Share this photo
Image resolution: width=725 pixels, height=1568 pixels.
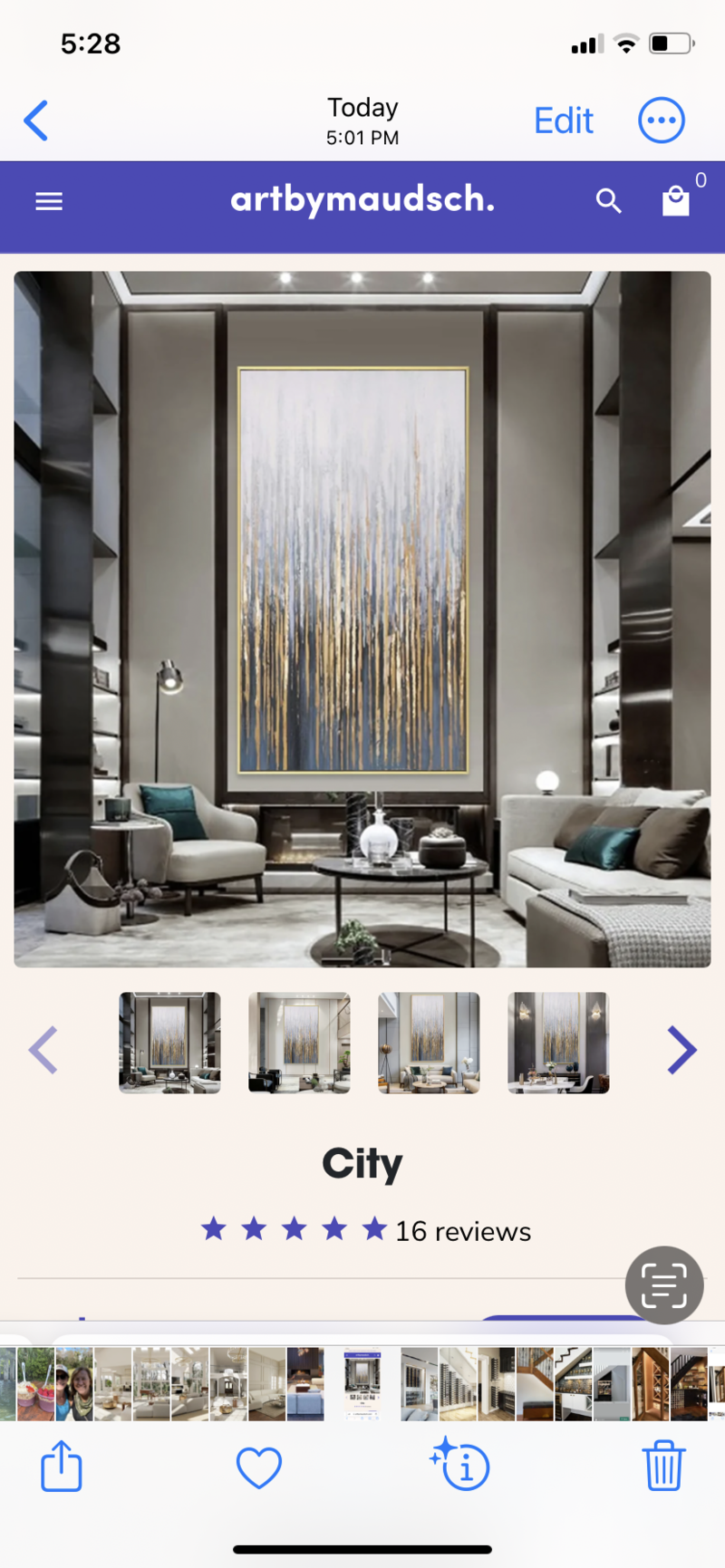(x=62, y=1466)
